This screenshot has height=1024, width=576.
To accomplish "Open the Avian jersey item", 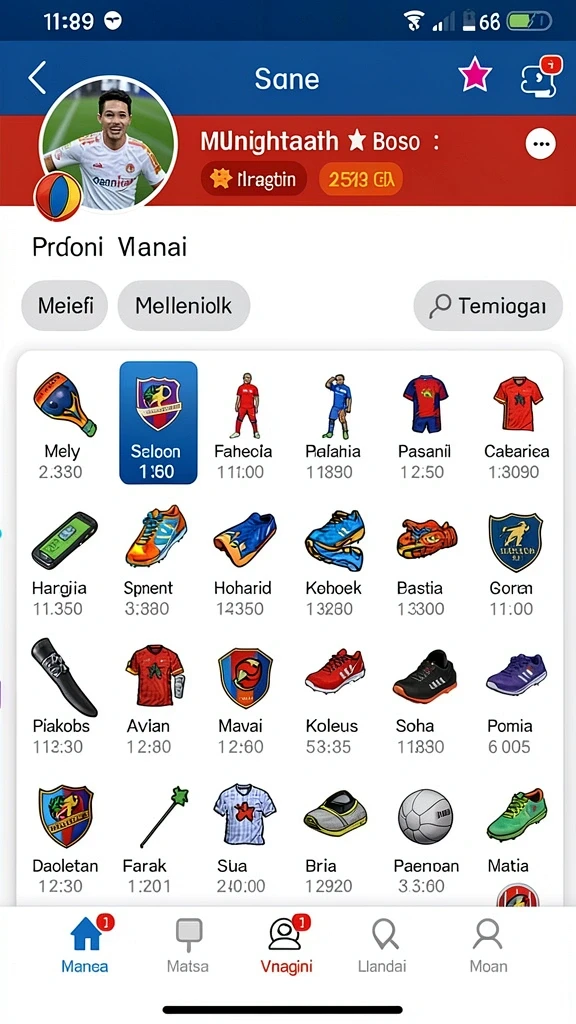I will [153, 699].
